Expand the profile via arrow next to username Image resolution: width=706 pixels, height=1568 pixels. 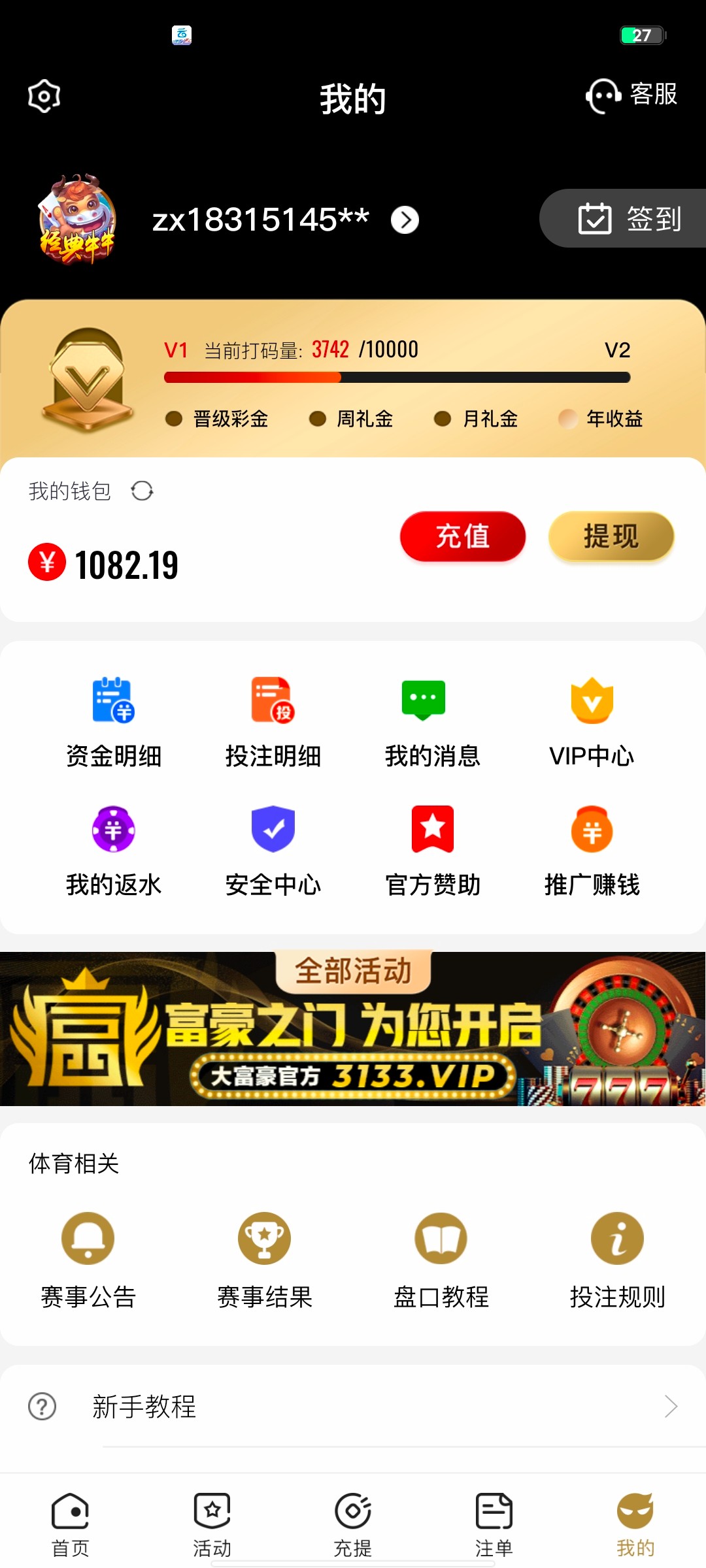(x=405, y=219)
